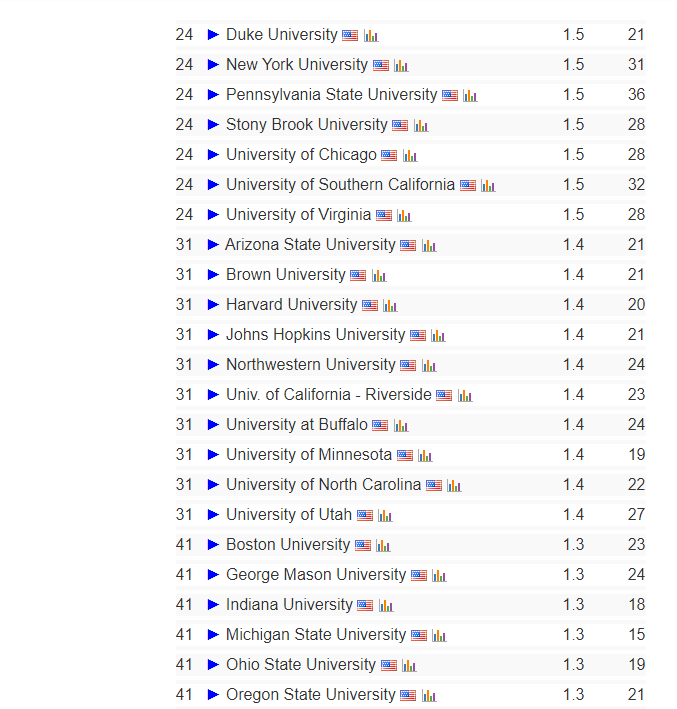Expand the Johns Hopkins University row
Screen dimensions: 677x709
tap(213, 335)
